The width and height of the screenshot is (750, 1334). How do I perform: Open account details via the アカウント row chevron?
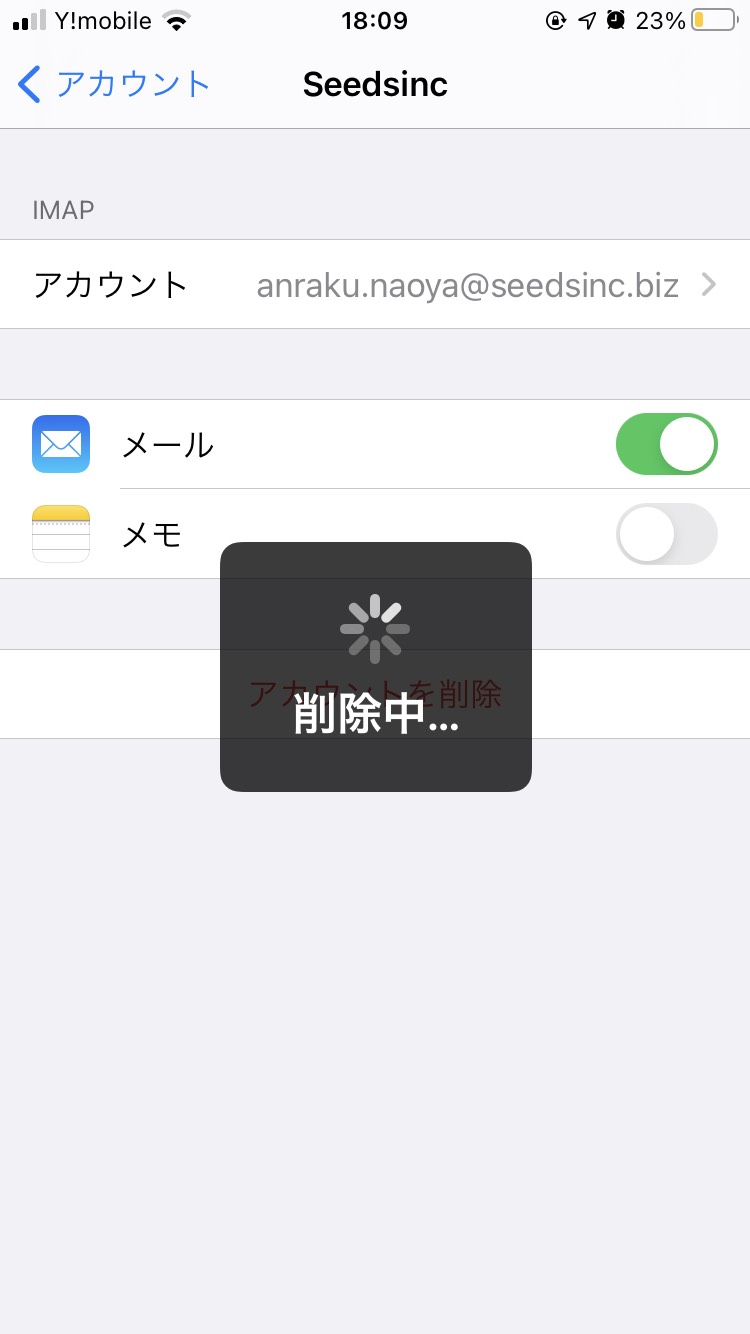tap(709, 284)
